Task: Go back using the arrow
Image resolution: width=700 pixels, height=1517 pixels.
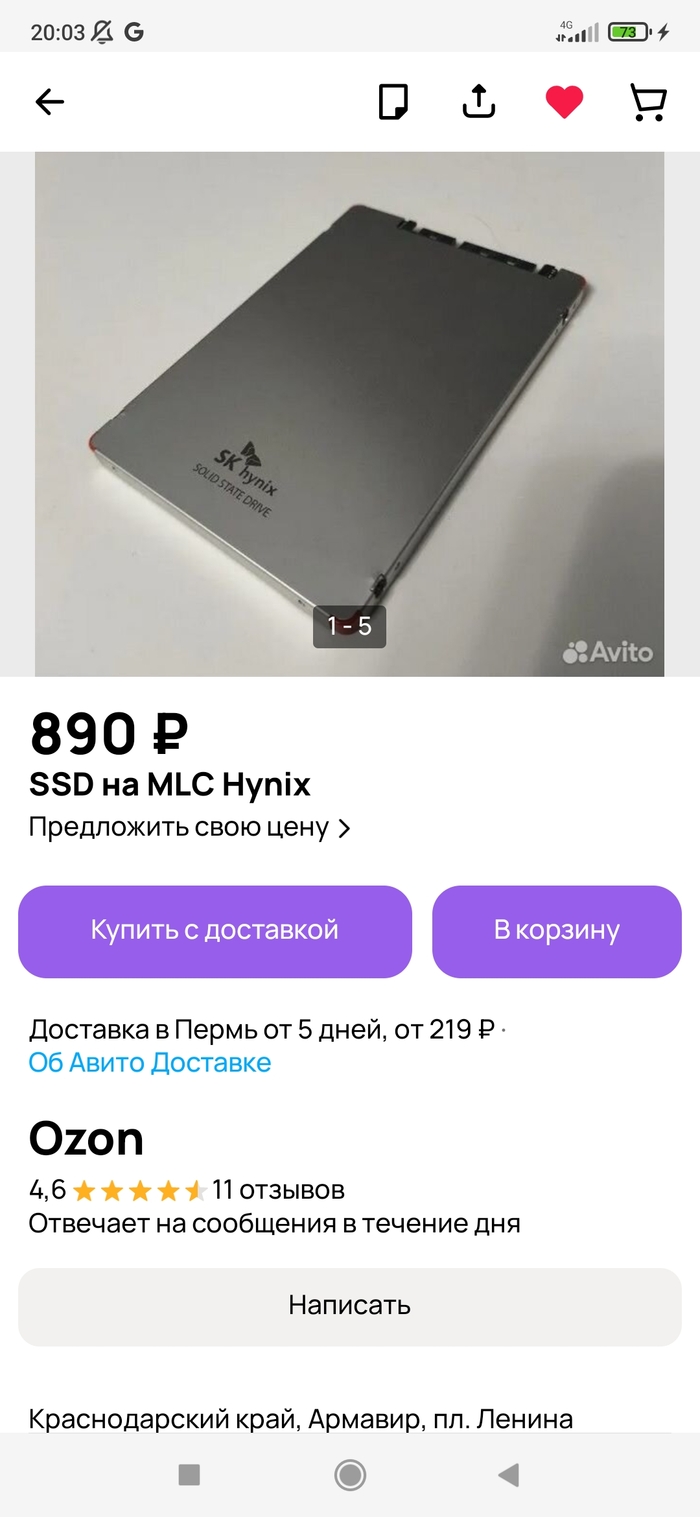Action: pos(49,102)
